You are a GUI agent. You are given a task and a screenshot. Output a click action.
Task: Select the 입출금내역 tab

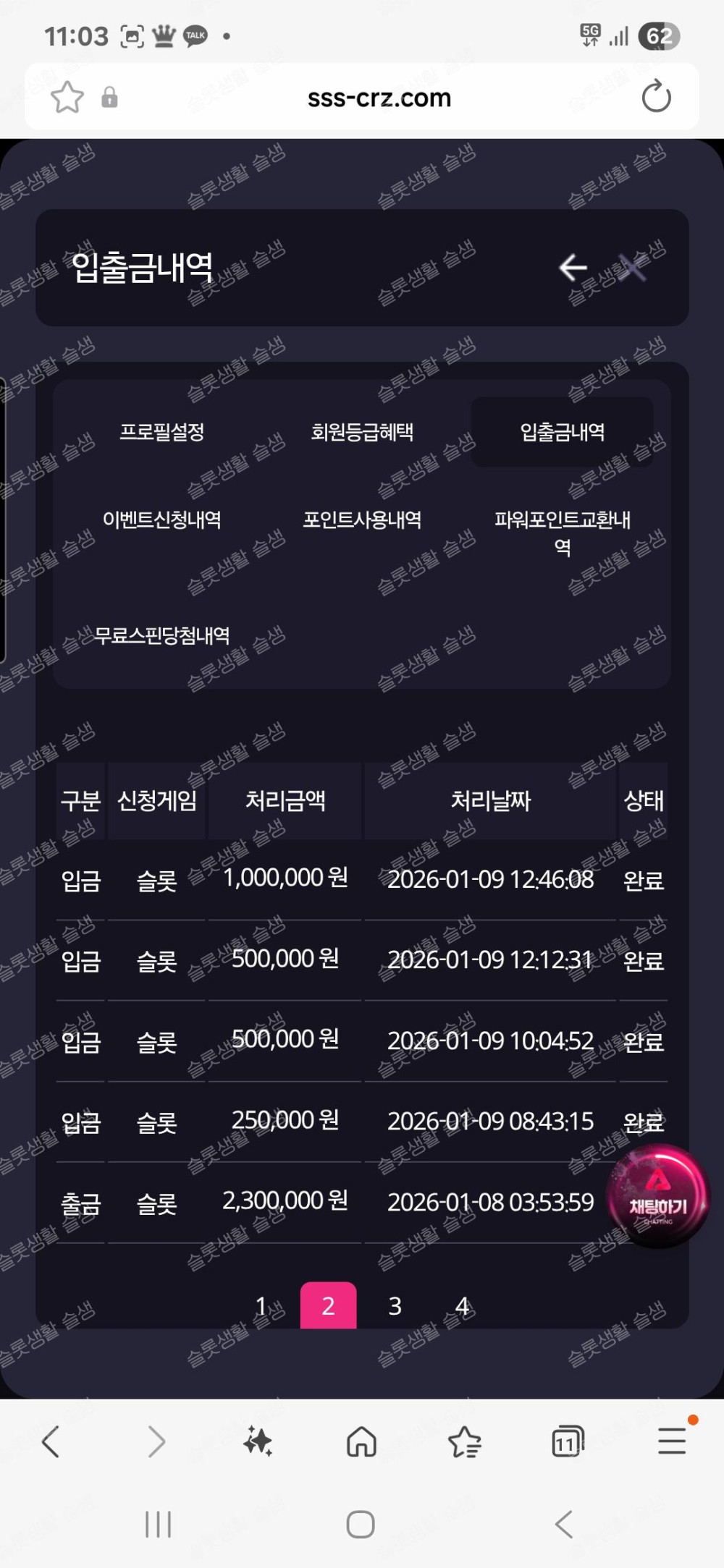563,432
